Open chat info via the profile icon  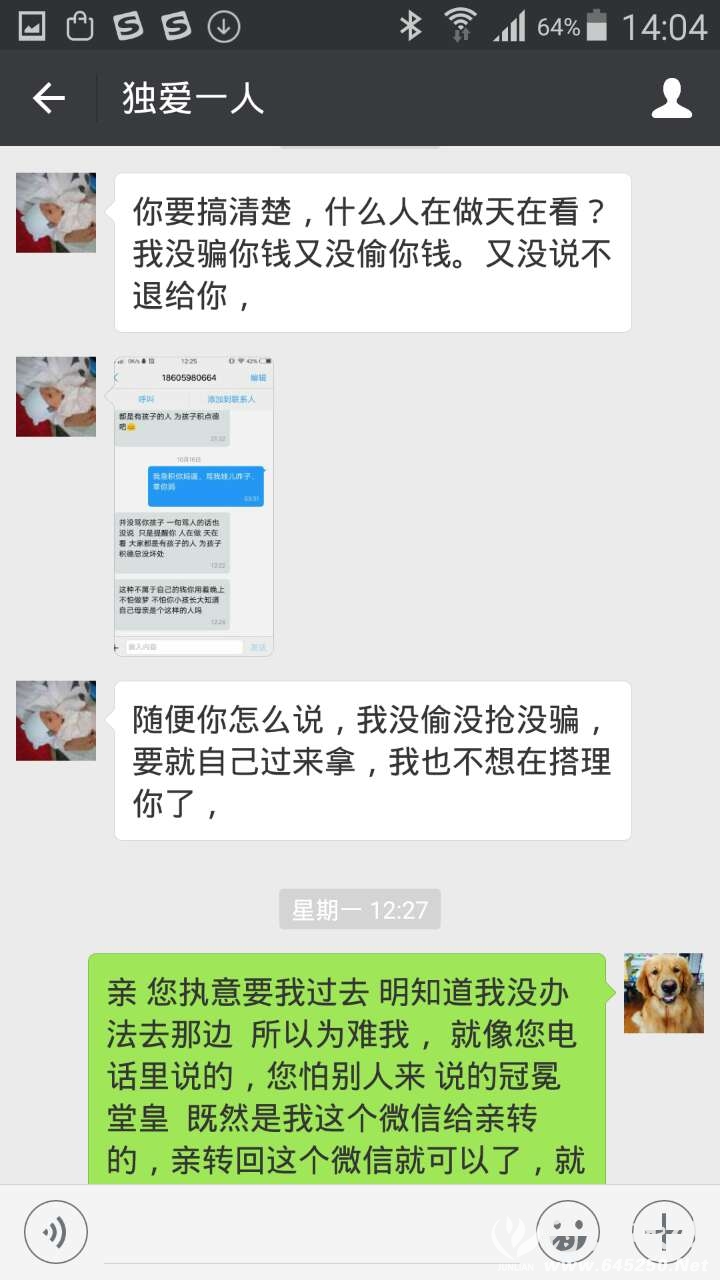click(x=672, y=98)
